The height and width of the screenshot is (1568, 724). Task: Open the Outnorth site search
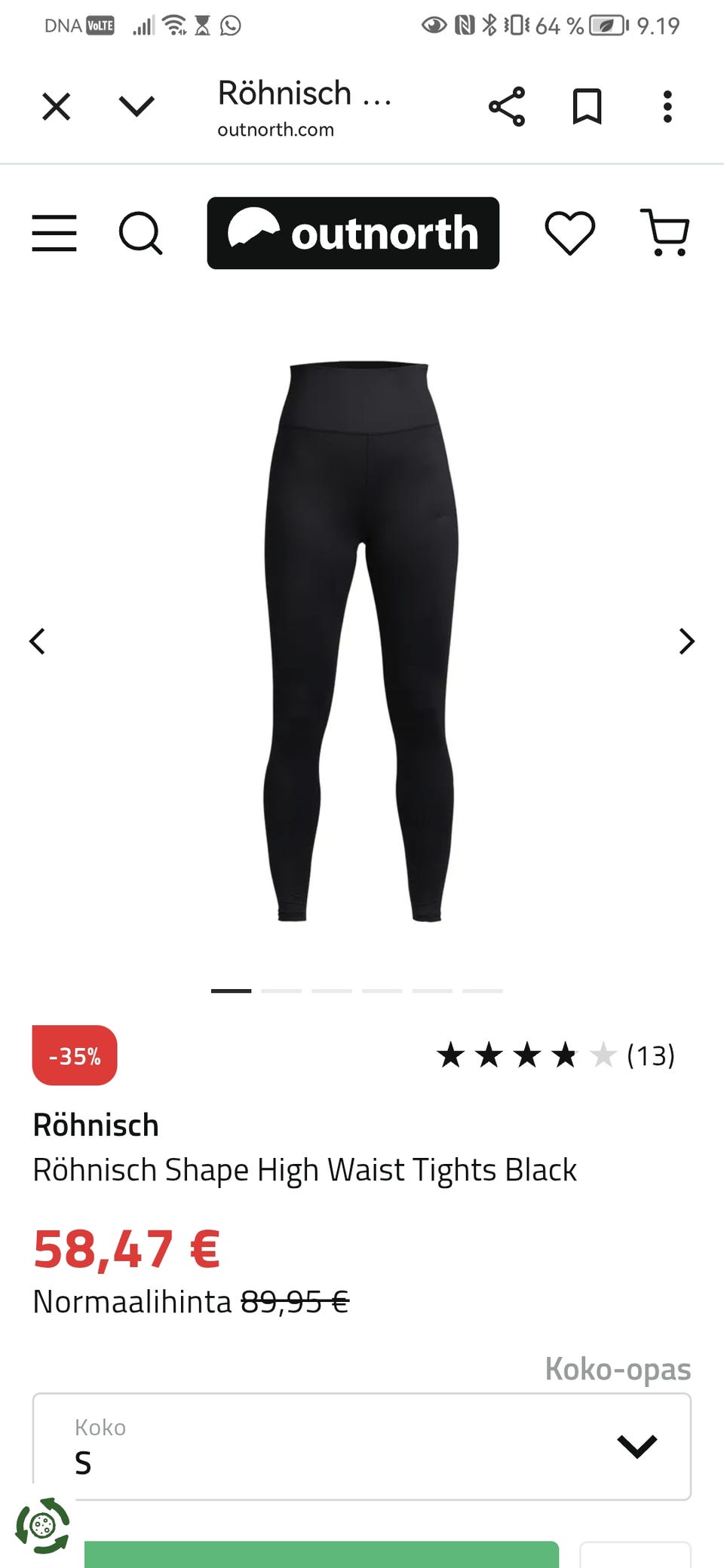[x=140, y=233]
